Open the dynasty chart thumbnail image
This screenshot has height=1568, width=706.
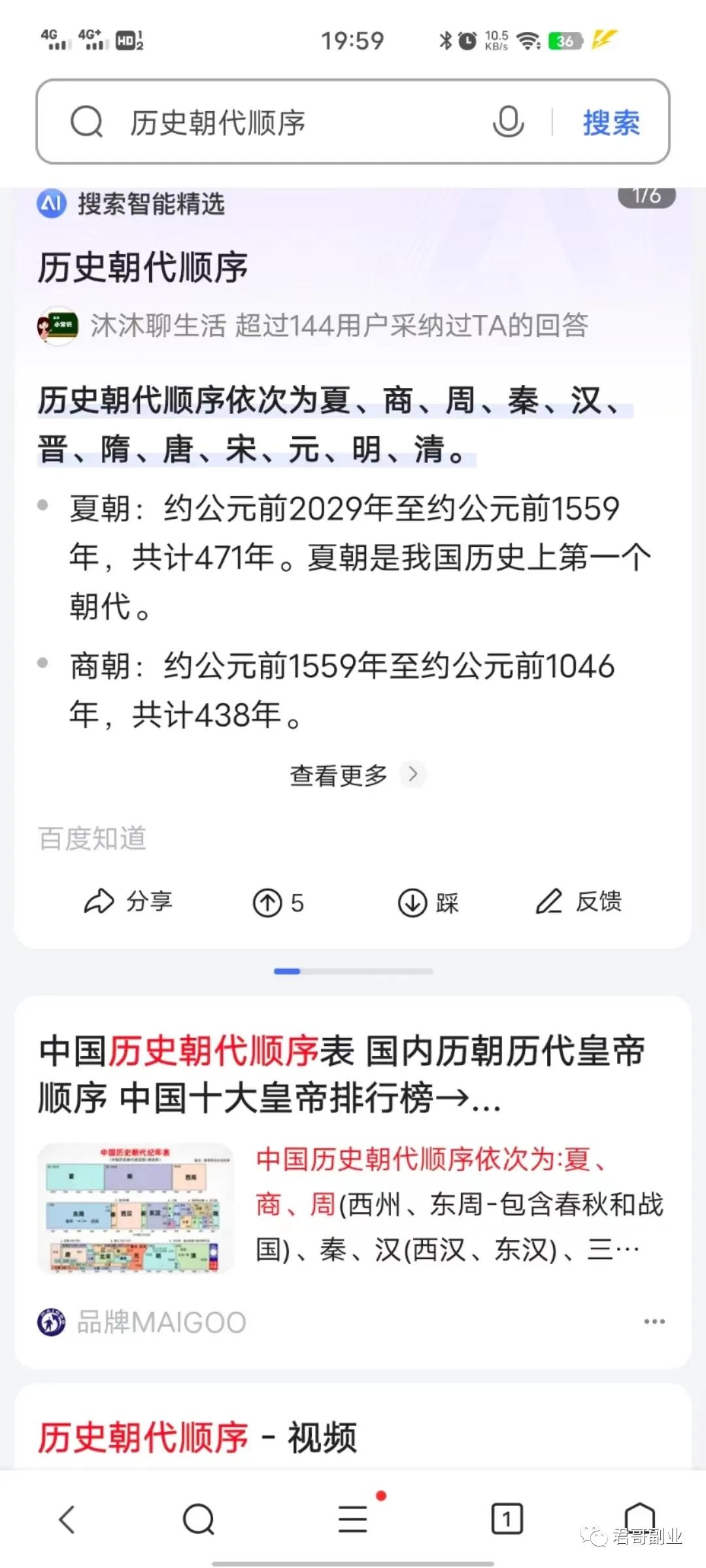coord(135,1208)
